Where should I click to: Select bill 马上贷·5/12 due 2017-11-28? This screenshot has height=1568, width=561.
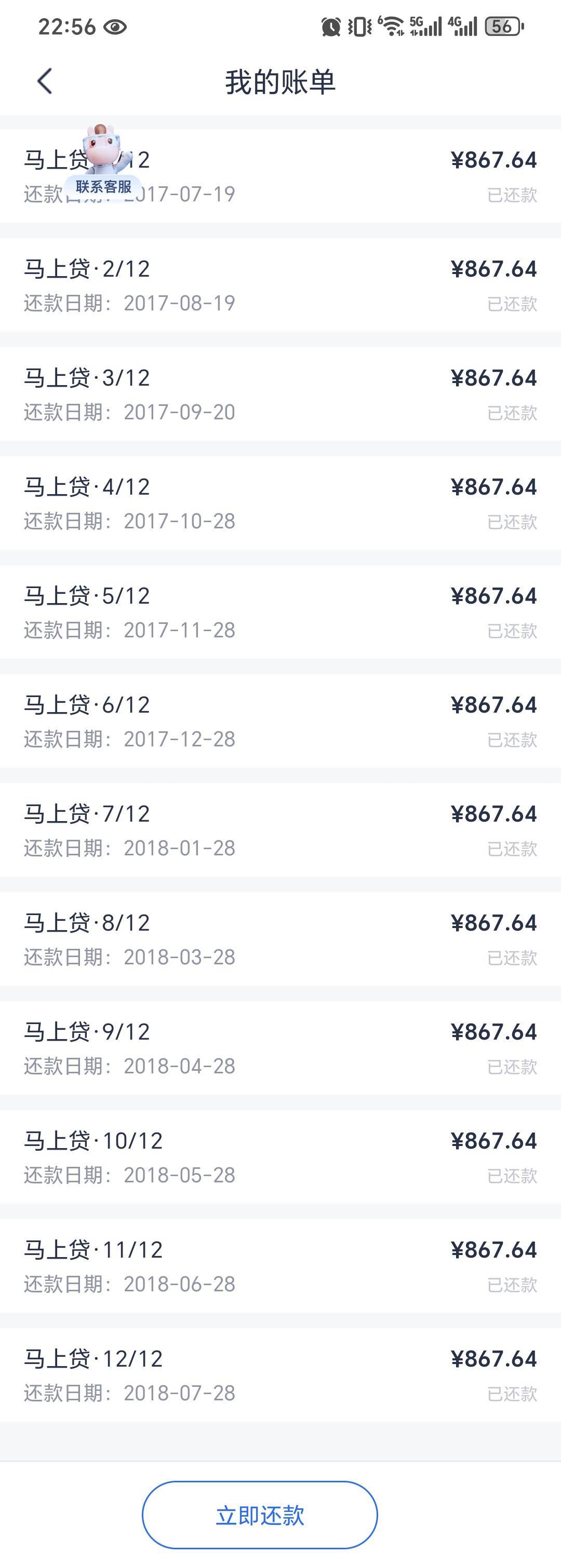coord(280,612)
